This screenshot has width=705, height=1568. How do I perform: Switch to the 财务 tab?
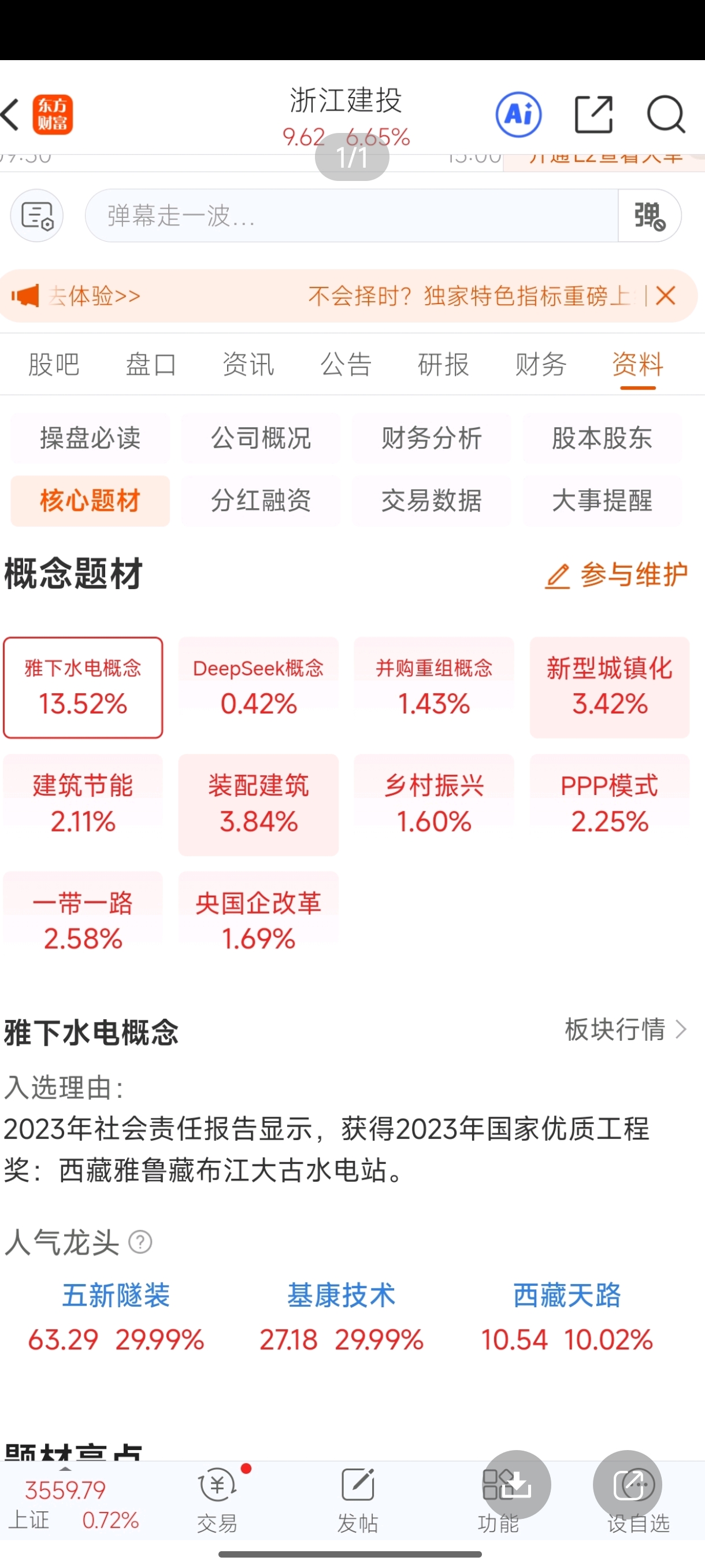click(x=541, y=365)
